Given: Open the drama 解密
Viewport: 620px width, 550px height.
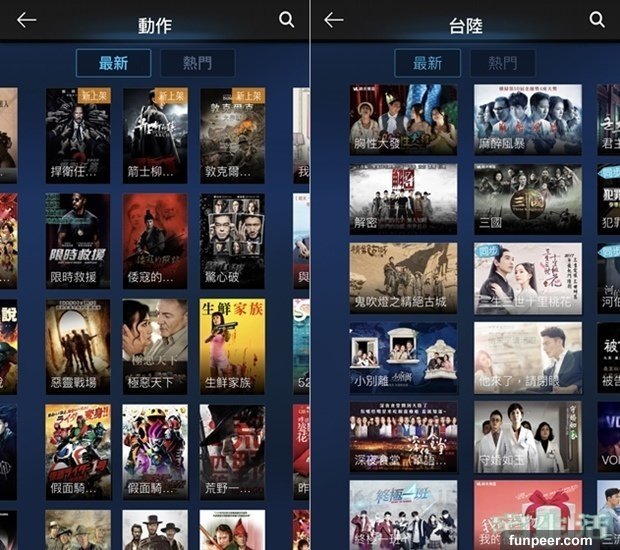Looking at the screenshot, I should coord(403,198).
